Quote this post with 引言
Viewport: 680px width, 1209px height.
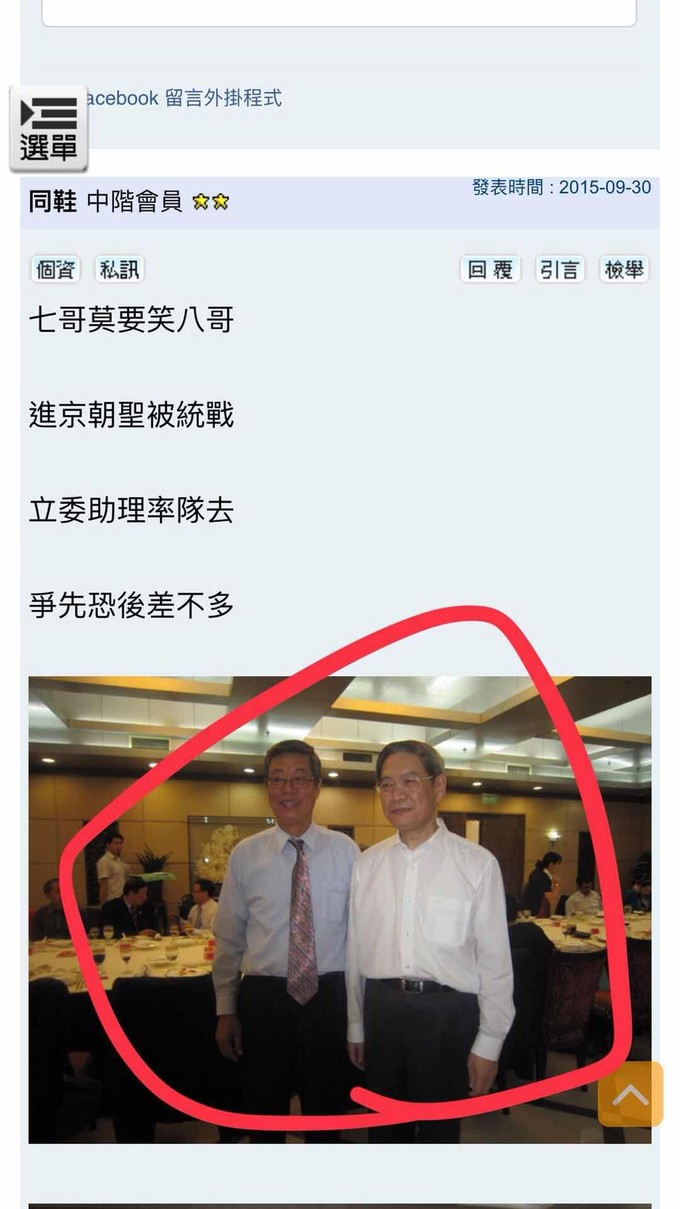(560, 269)
